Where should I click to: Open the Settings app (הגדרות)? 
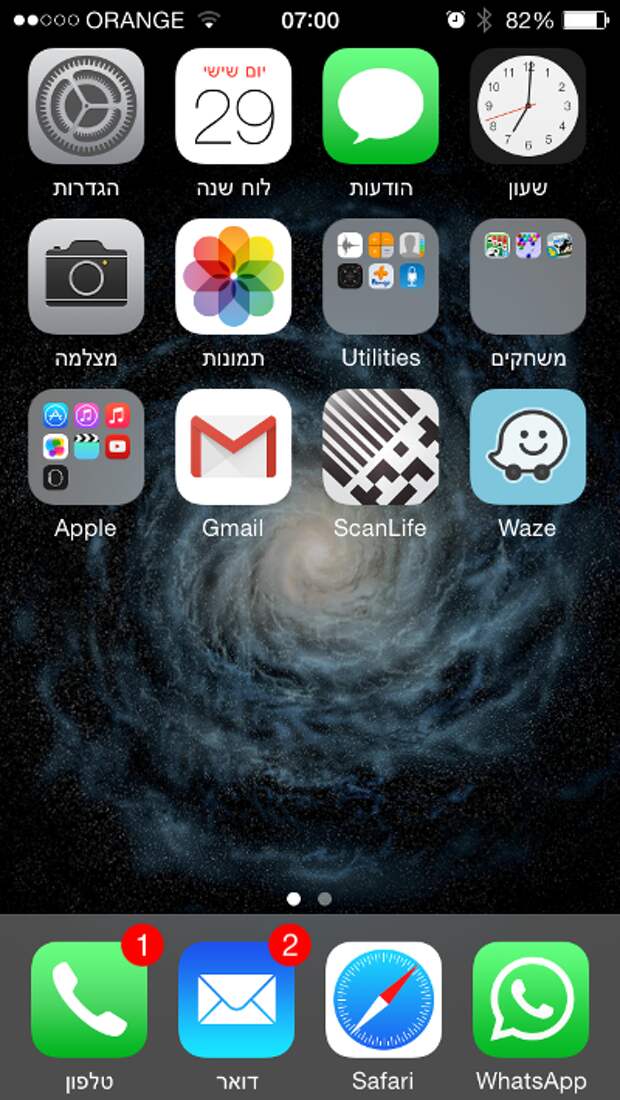86,106
